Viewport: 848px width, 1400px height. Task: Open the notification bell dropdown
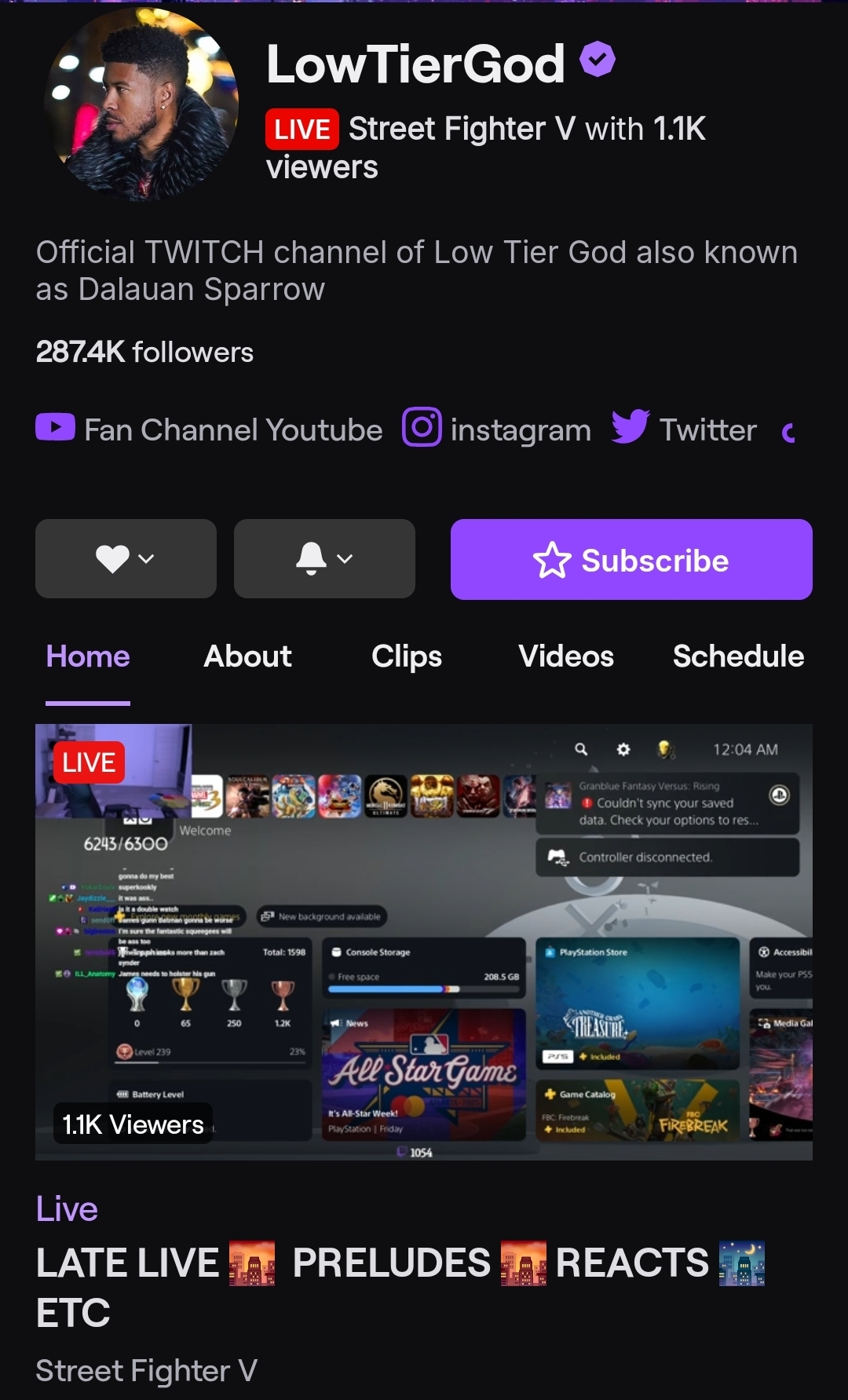(324, 559)
